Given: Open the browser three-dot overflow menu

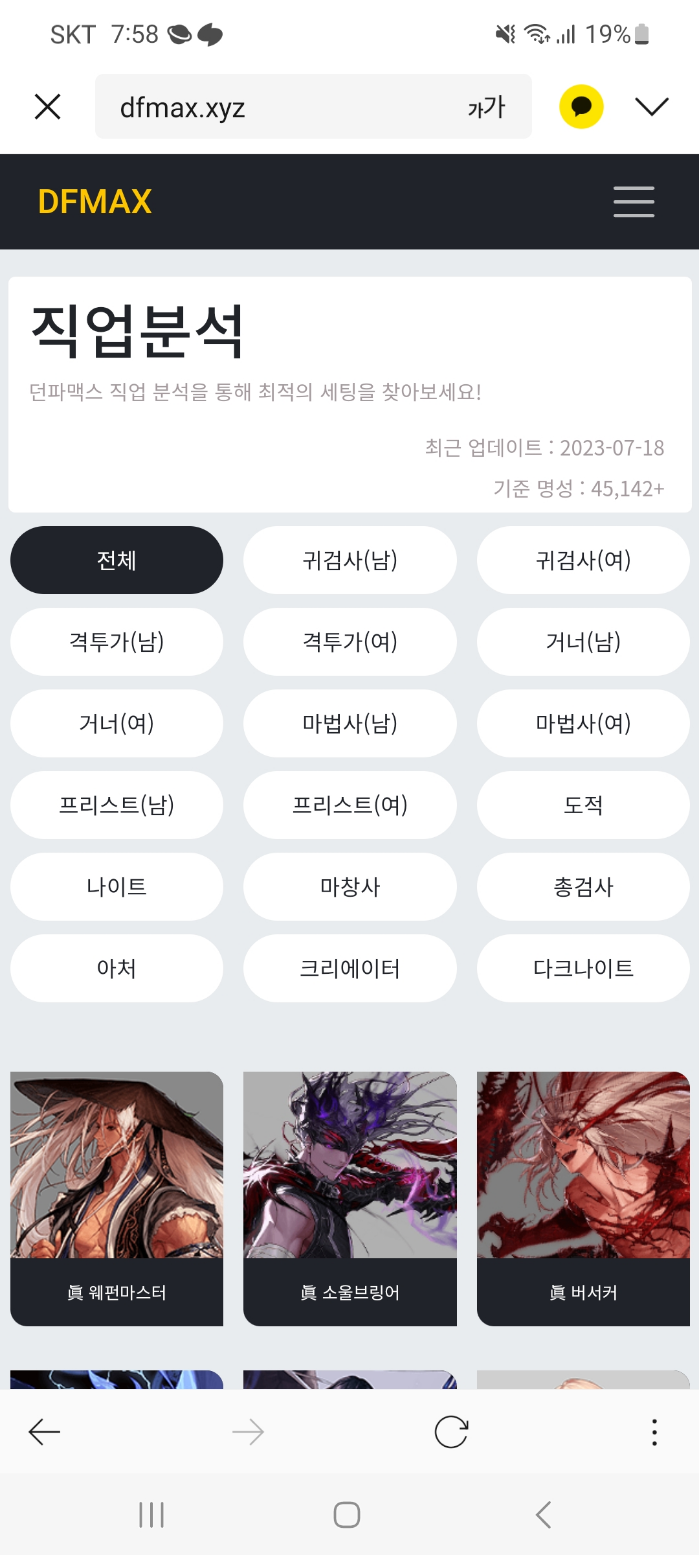Looking at the screenshot, I should 654,1432.
